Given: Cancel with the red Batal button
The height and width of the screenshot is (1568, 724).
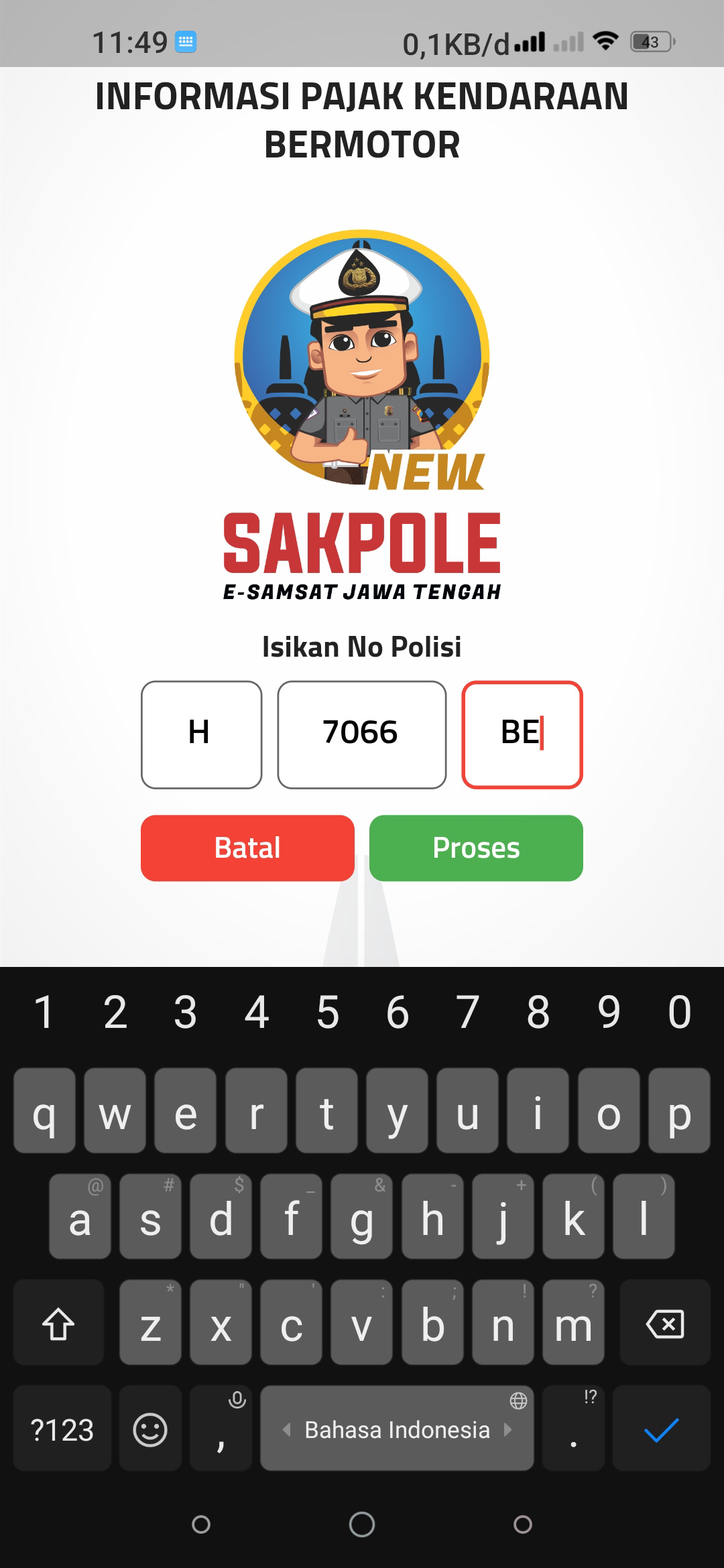Looking at the screenshot, I should tap(247, 848).
